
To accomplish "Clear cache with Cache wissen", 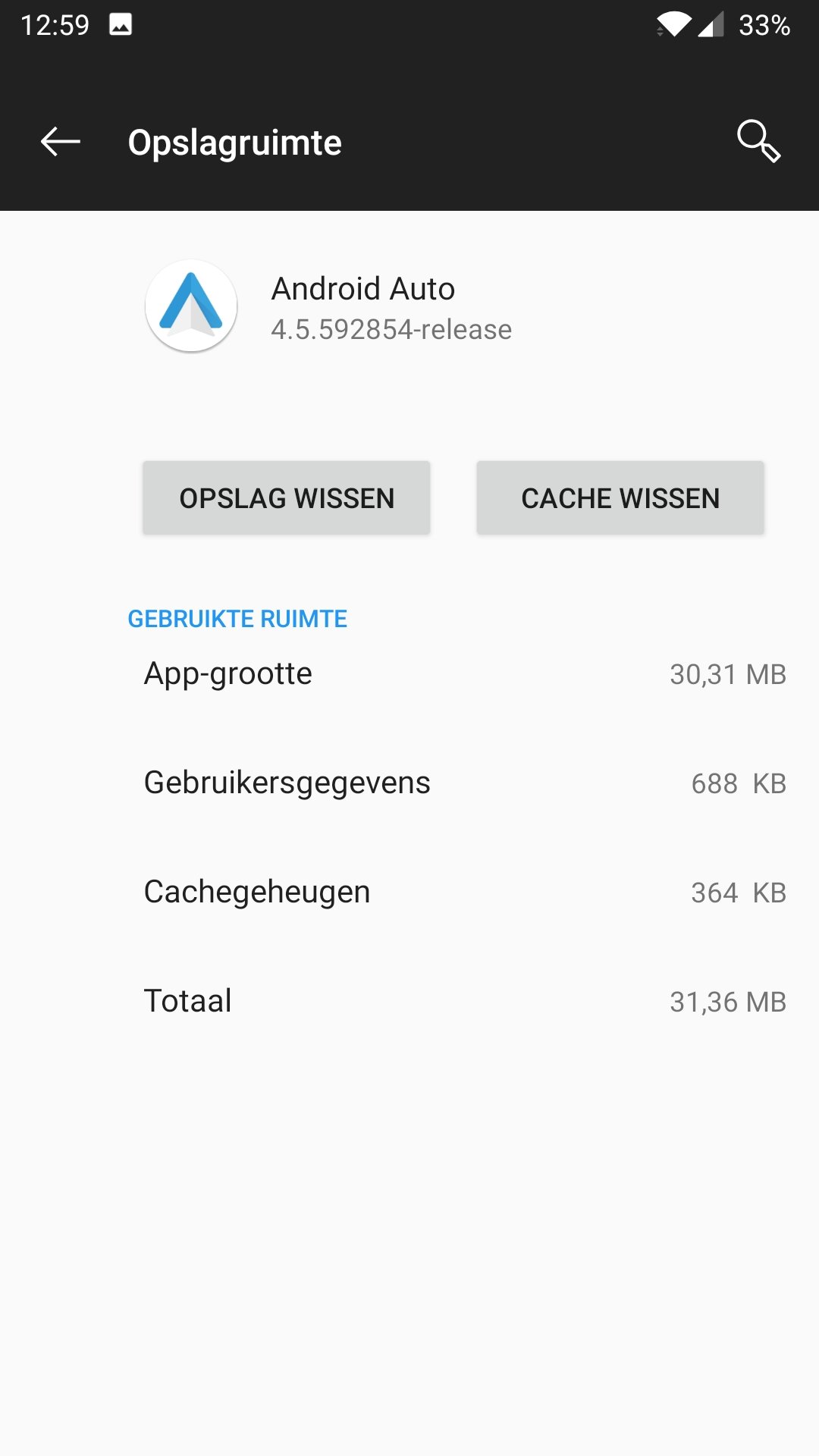I will click(620, 498).
